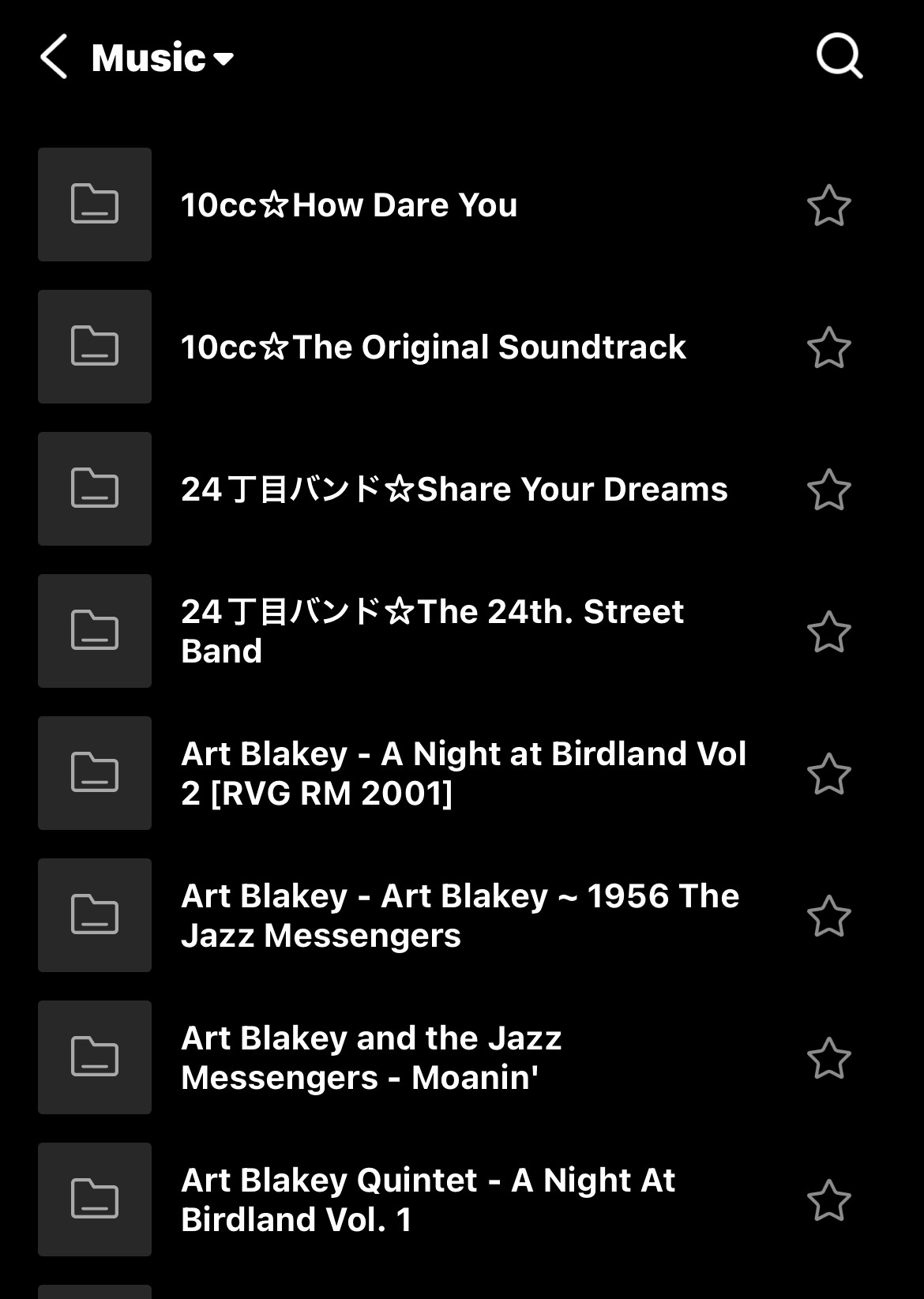Go back from the Music folder
Screen dimensions: 924x1299
(54, 57)
